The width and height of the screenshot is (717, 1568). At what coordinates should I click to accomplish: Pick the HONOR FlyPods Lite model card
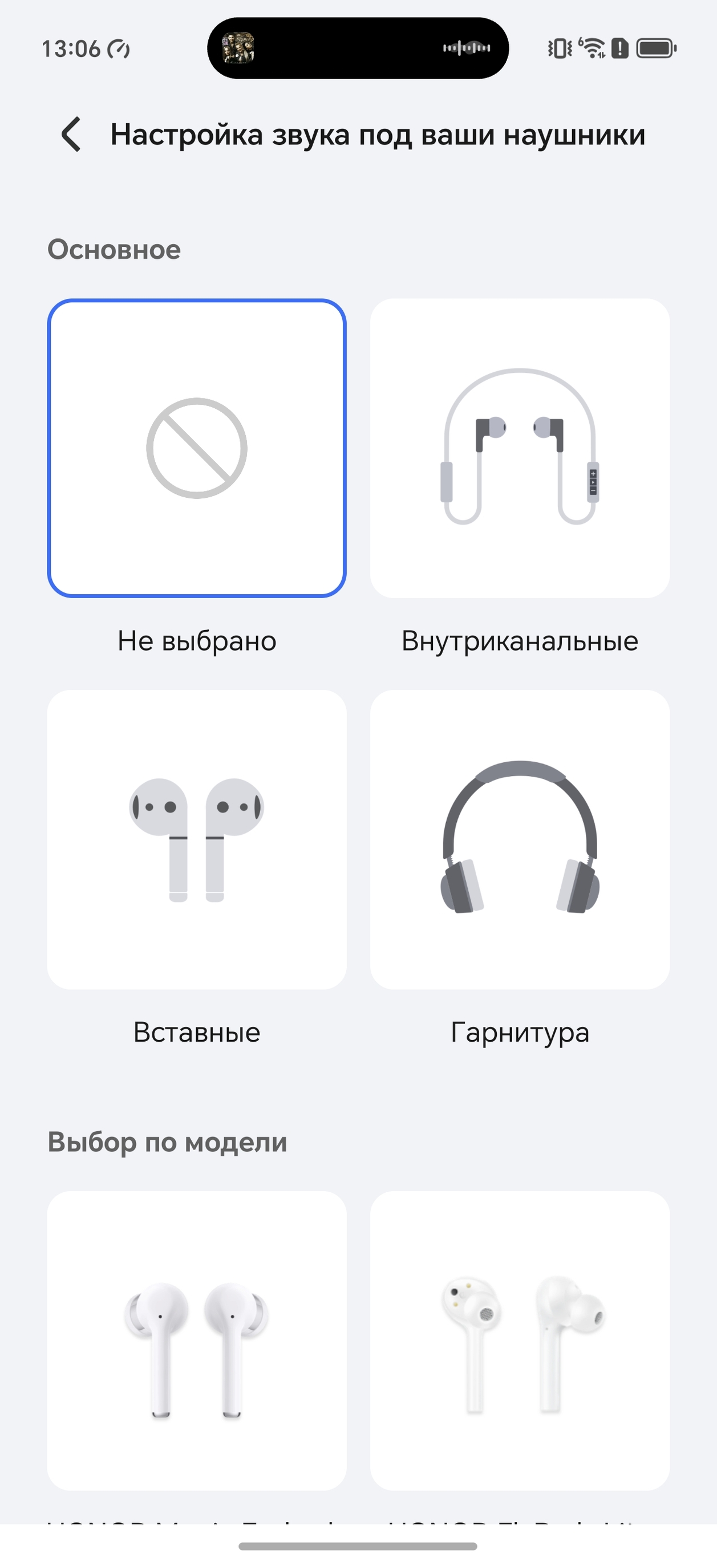[x=520, y=1341]
